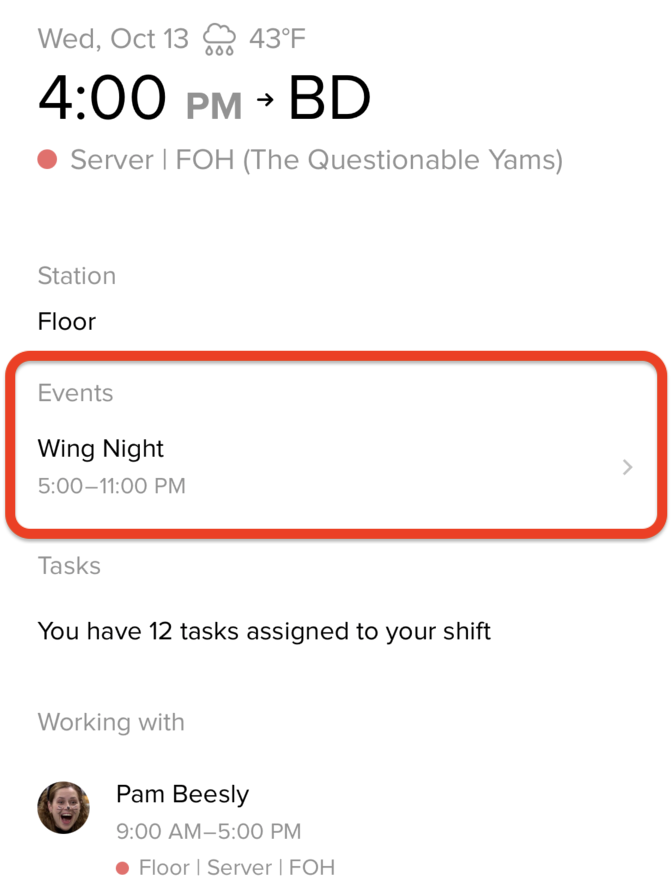View the 12 tasks assigned to your shift
The width and height of the screenshot is (672, 878).
click(x=264, y=632)
